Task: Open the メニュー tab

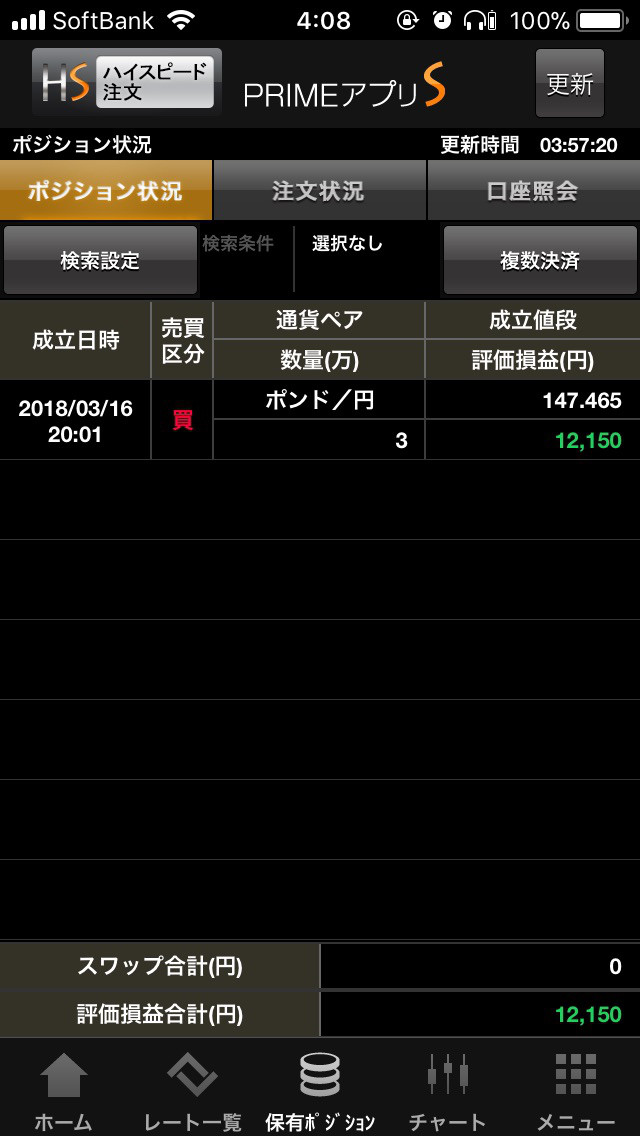Action: coord(576,1087)
